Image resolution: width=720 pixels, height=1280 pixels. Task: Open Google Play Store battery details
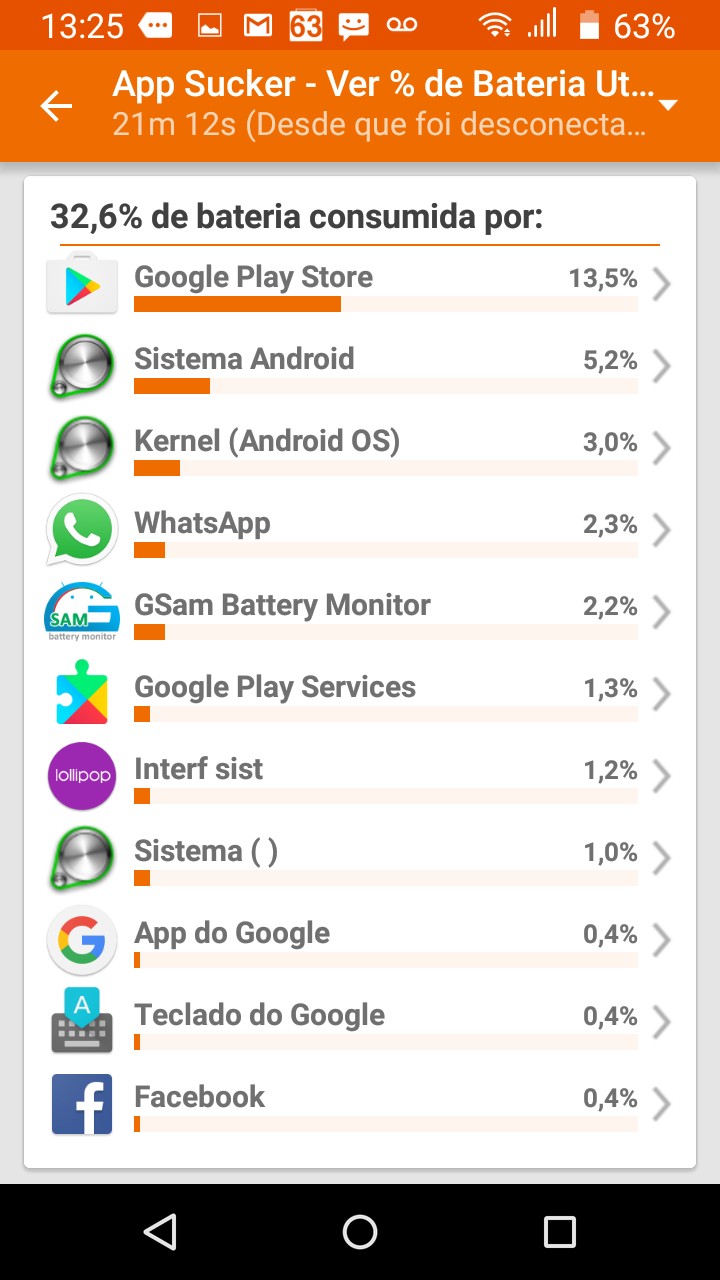360,286
